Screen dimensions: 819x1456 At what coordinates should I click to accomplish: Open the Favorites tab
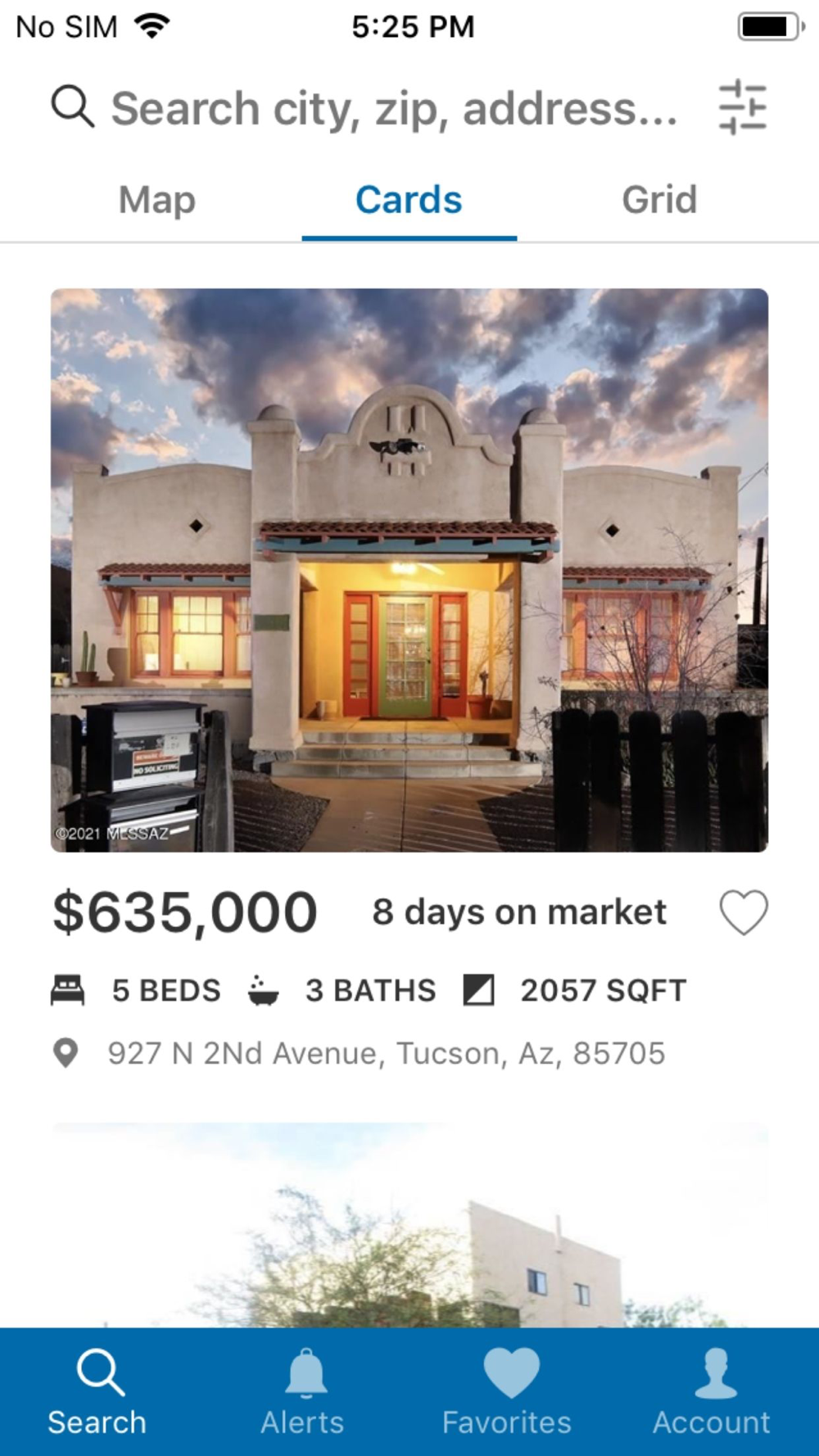pos(507,1393)
